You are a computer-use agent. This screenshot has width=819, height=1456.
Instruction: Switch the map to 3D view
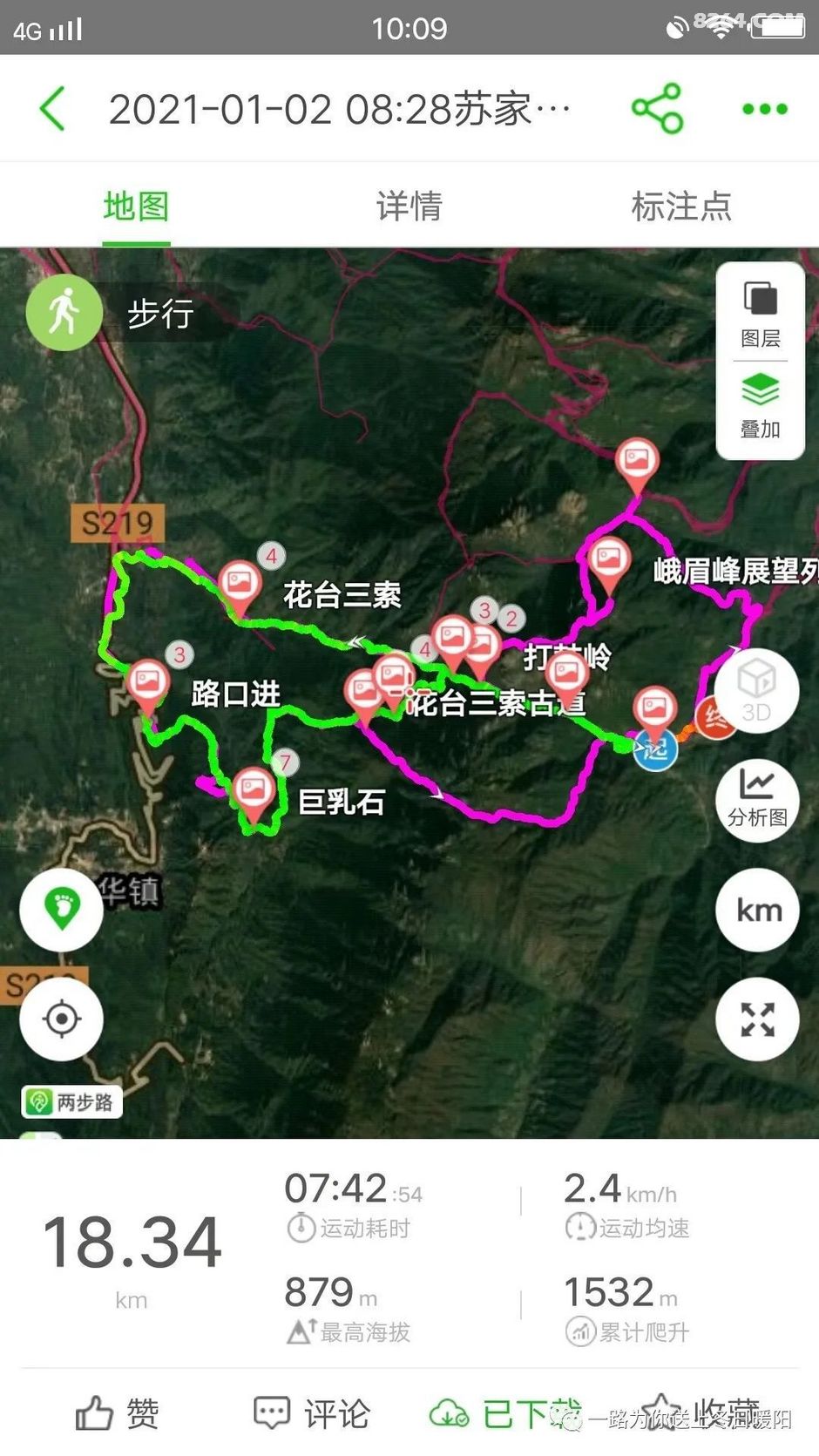coord(756,688)
